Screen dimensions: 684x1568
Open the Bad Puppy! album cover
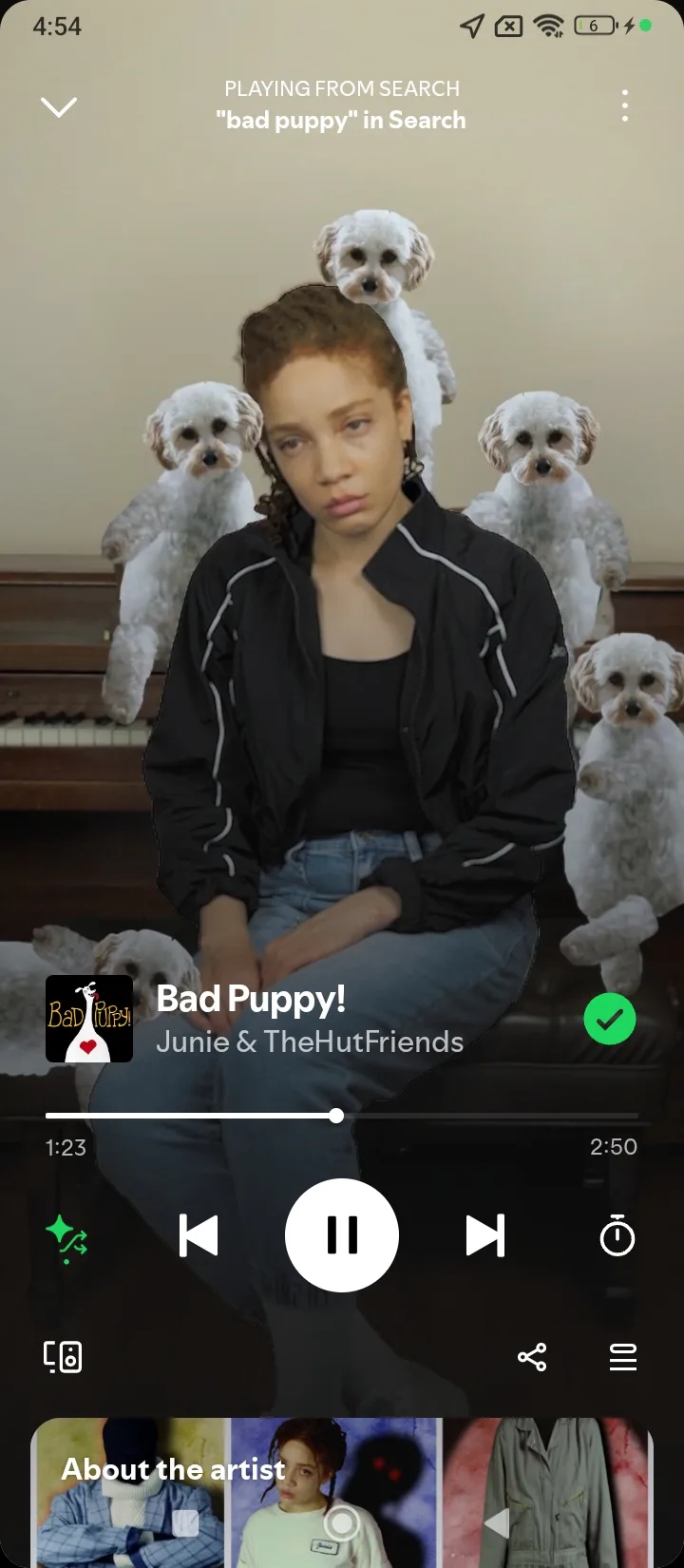[89, 1019]
